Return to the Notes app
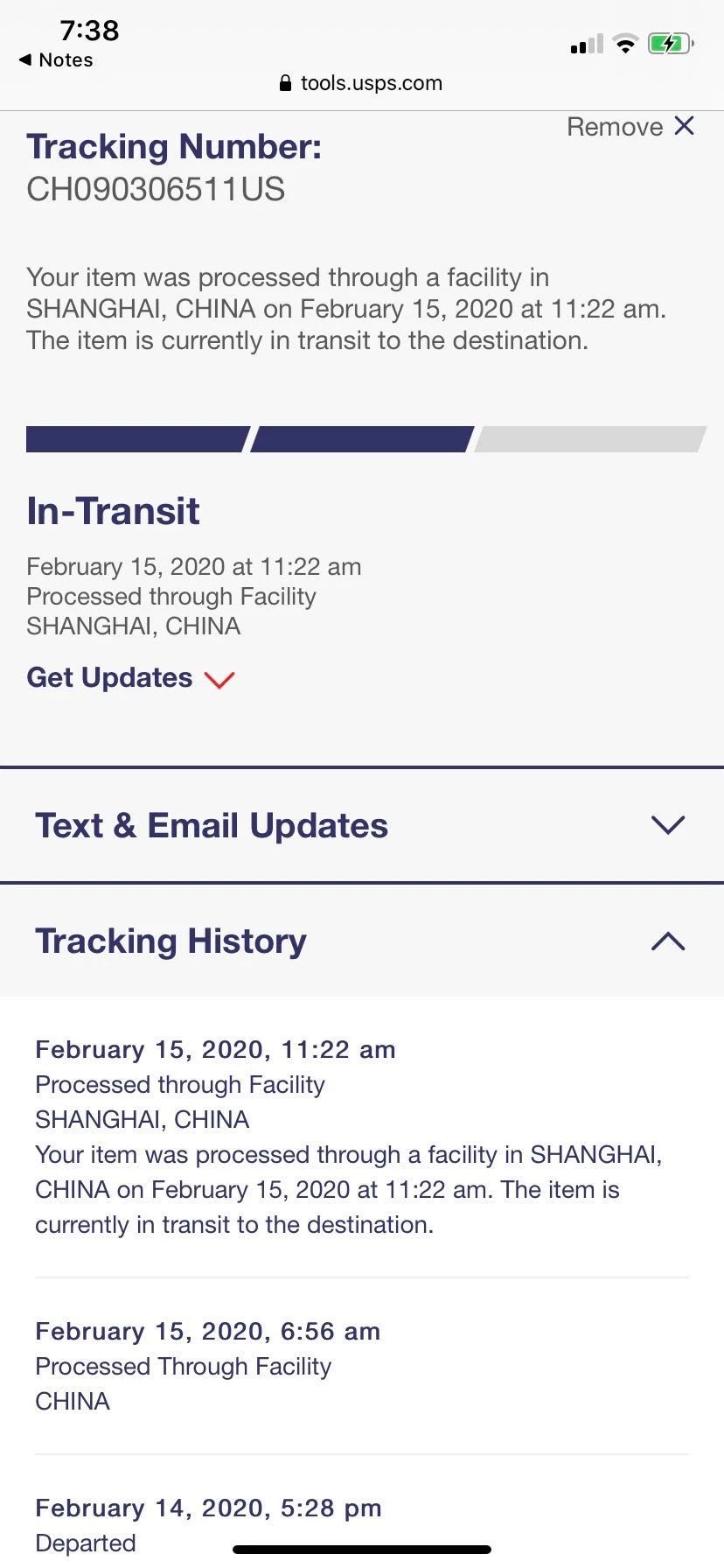Viewport: 724px width, 1568px height. pyautogui.click(x=56, y=59)
